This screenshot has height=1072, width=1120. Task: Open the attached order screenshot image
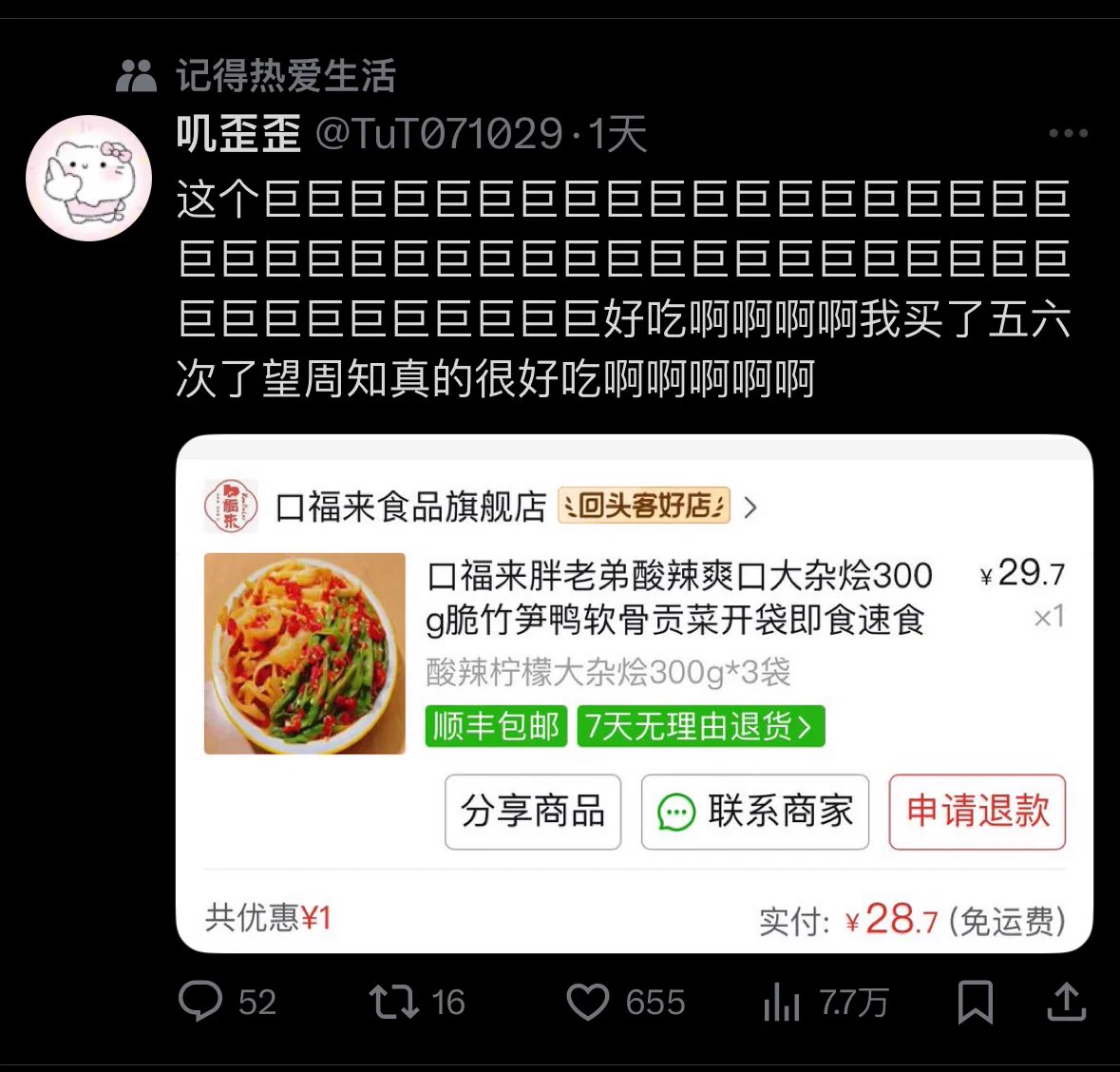pos(634,694)
